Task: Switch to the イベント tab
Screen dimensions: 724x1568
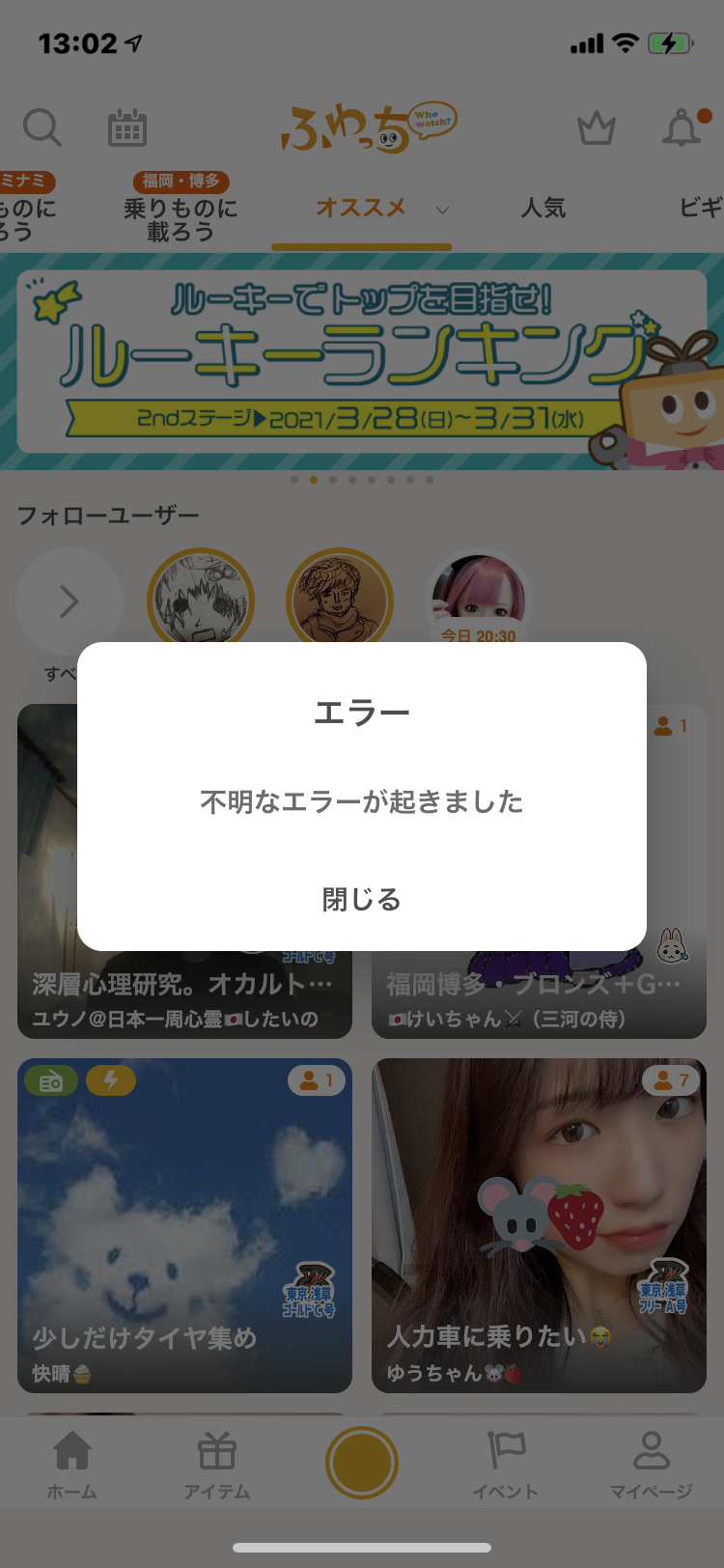Action: tap(506, 1464)
